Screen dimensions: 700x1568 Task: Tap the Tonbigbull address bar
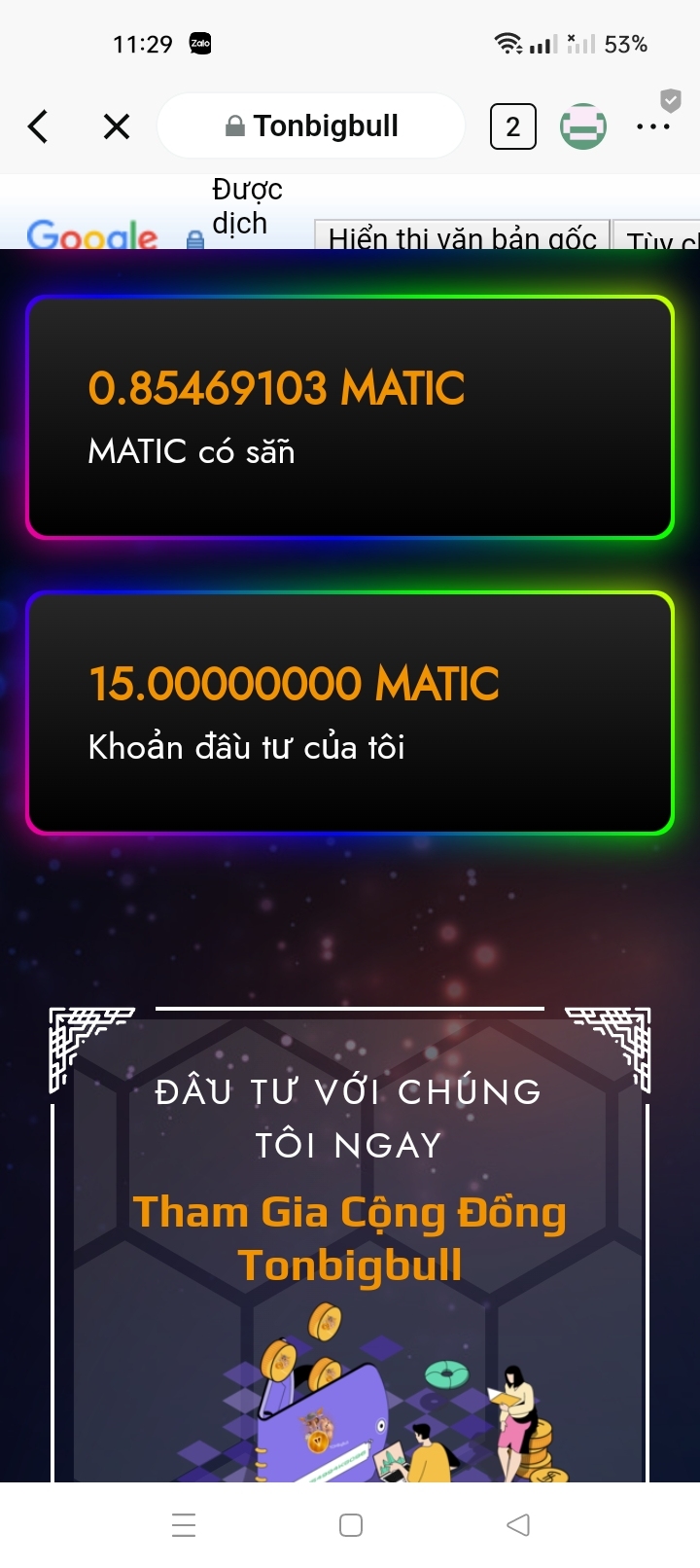311,126
